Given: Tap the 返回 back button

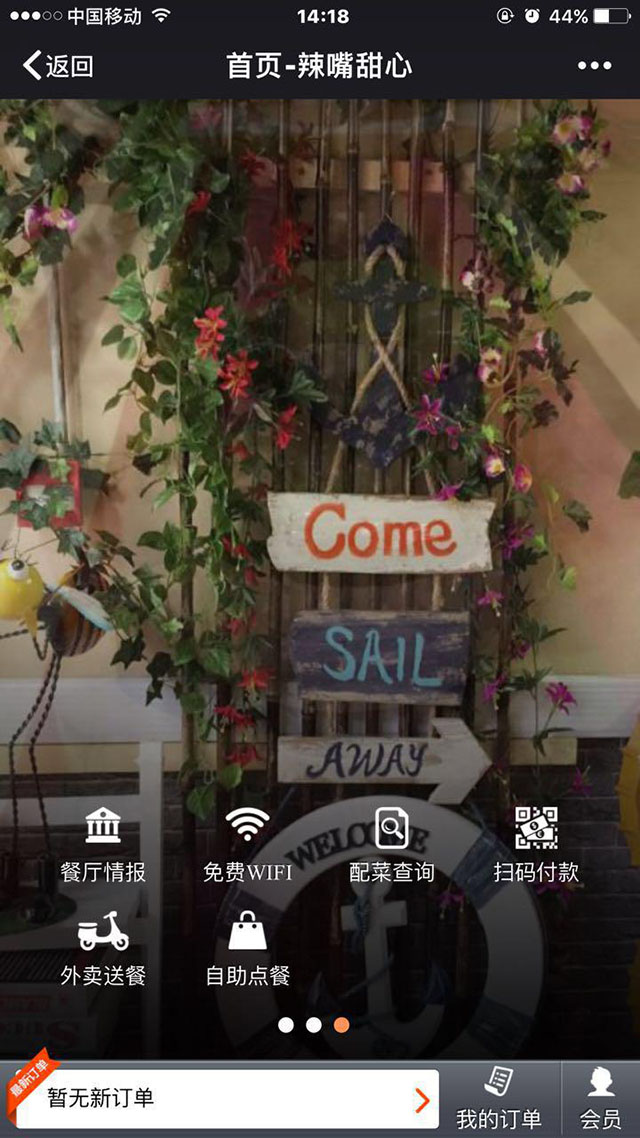Looking at the screenshot, I should (x=58, y=67).
